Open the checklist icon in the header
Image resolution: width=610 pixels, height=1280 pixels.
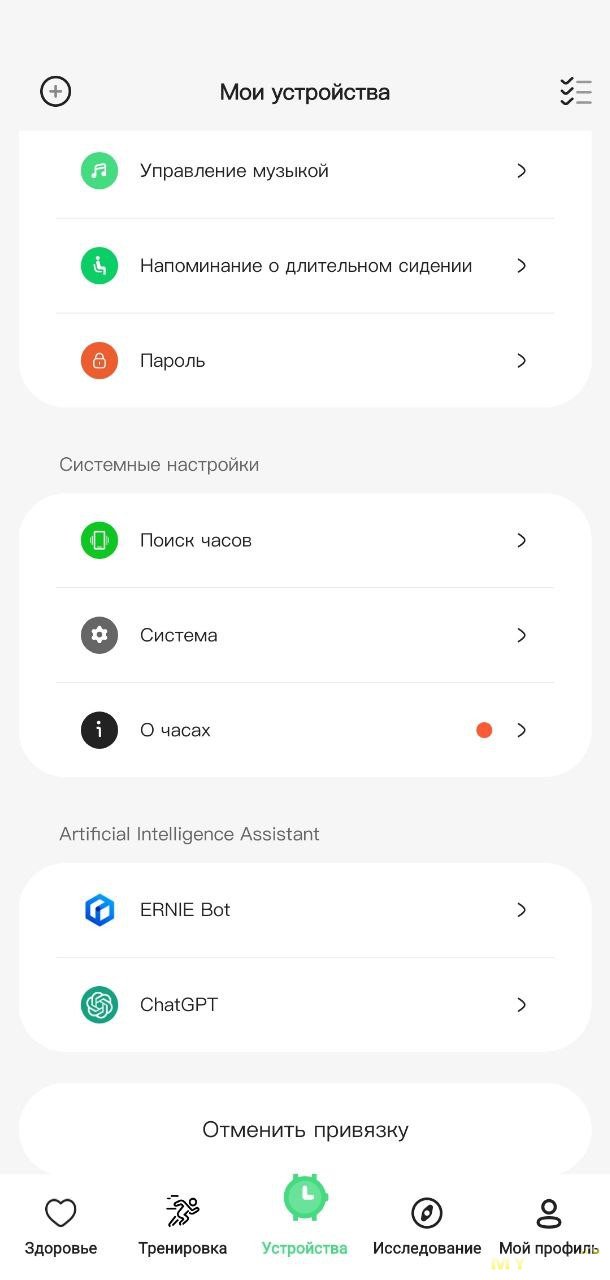click(575, 92)
